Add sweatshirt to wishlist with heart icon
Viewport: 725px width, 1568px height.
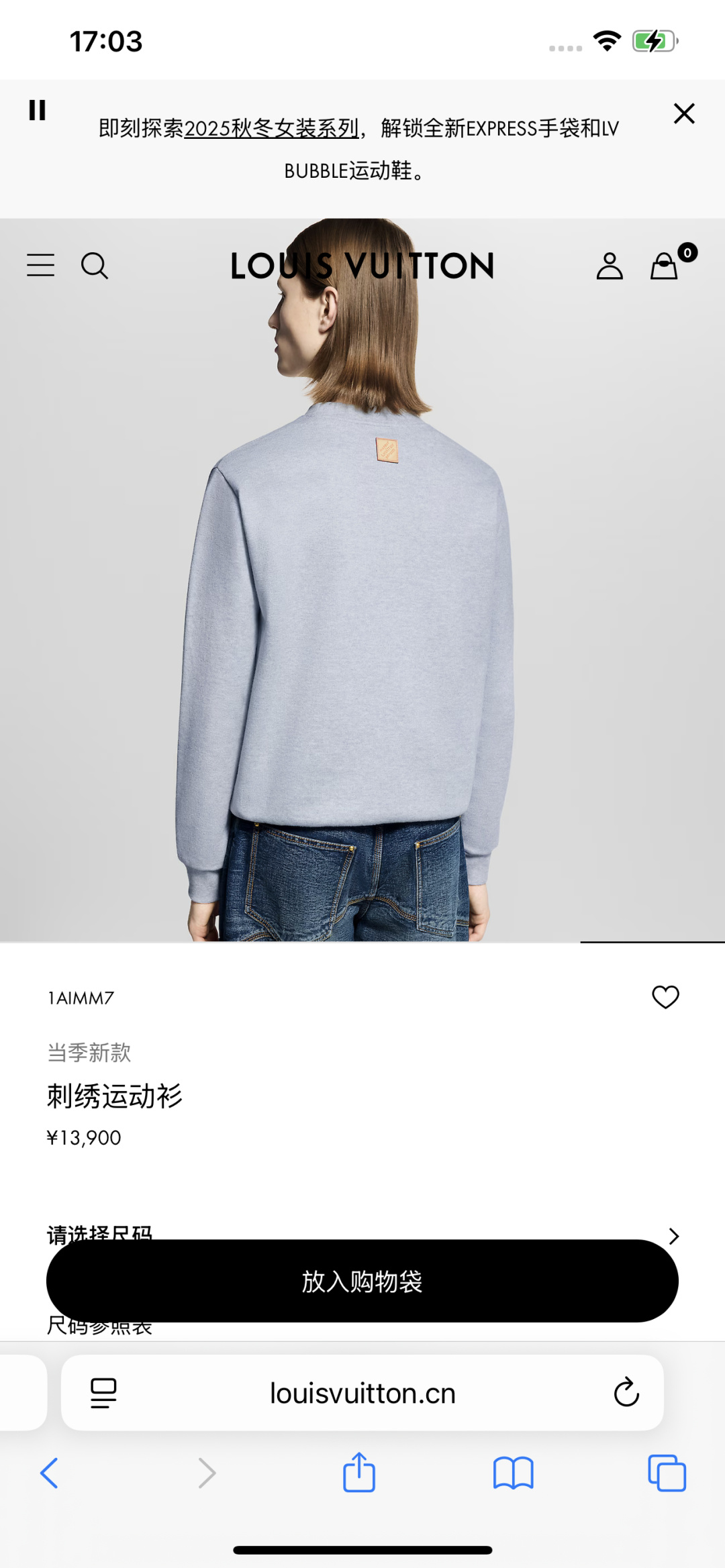coord(665,997)
